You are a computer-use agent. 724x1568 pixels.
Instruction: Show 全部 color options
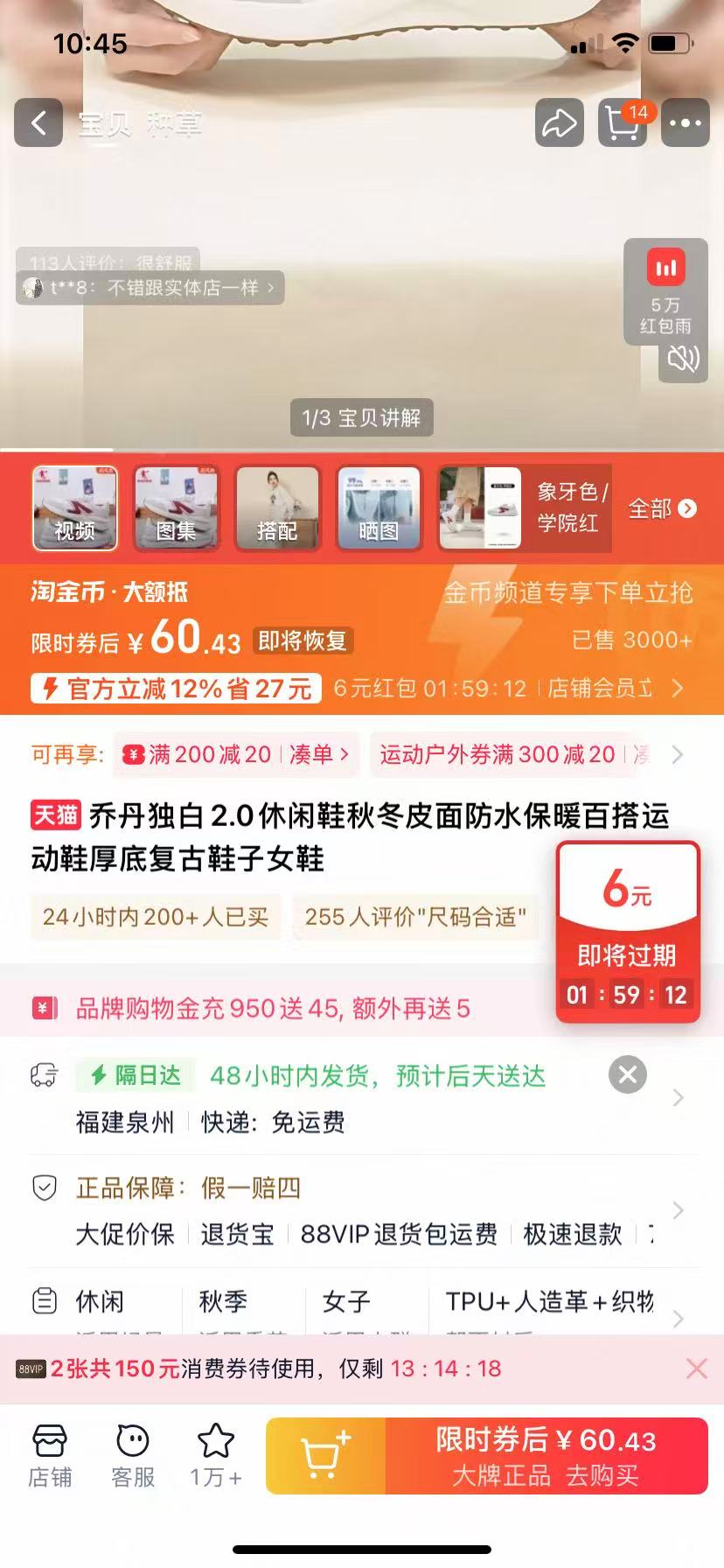tap(662, 508)
